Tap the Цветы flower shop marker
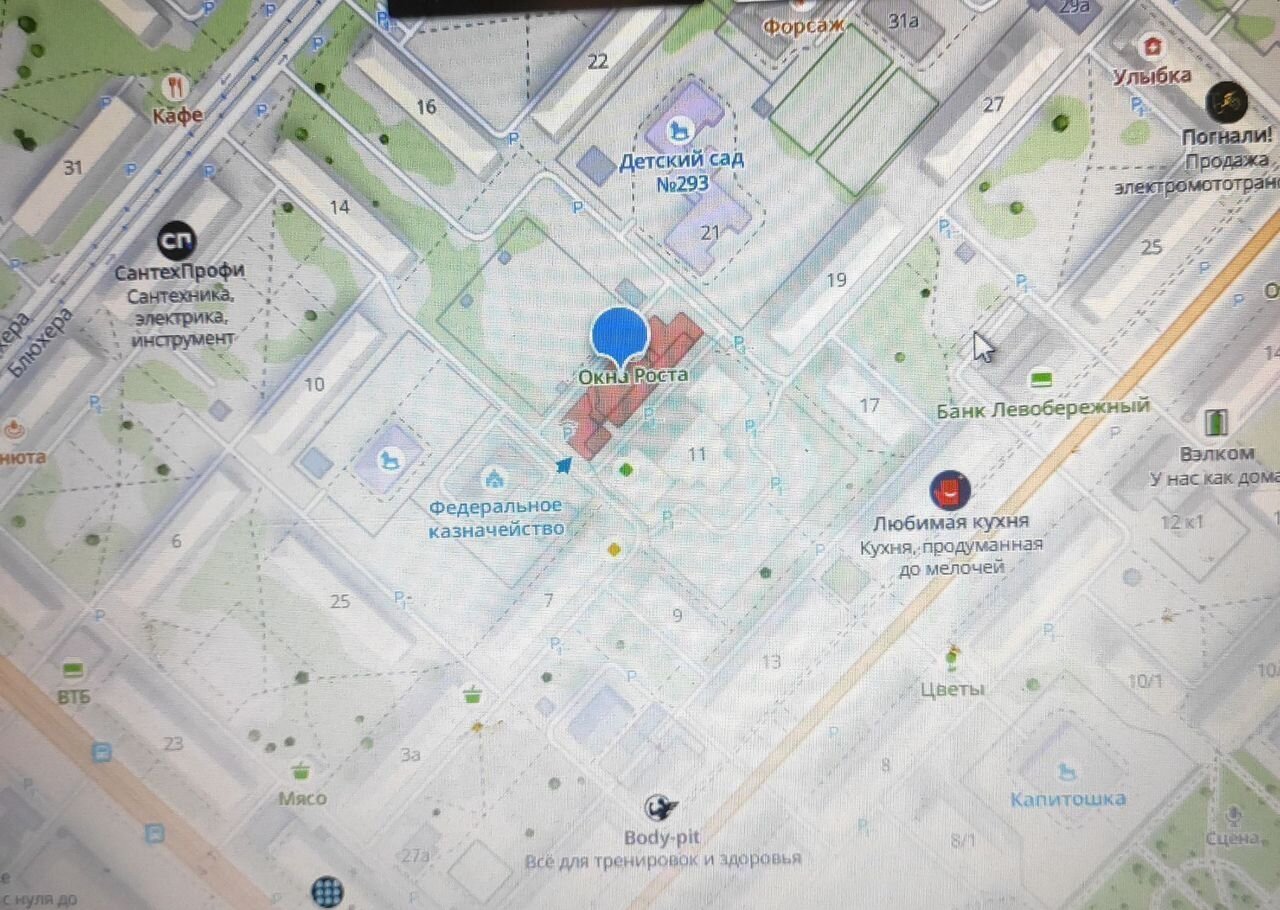The width and height of the screenshot is (1280, 910). pyautogui.click(x=953, y=657)
